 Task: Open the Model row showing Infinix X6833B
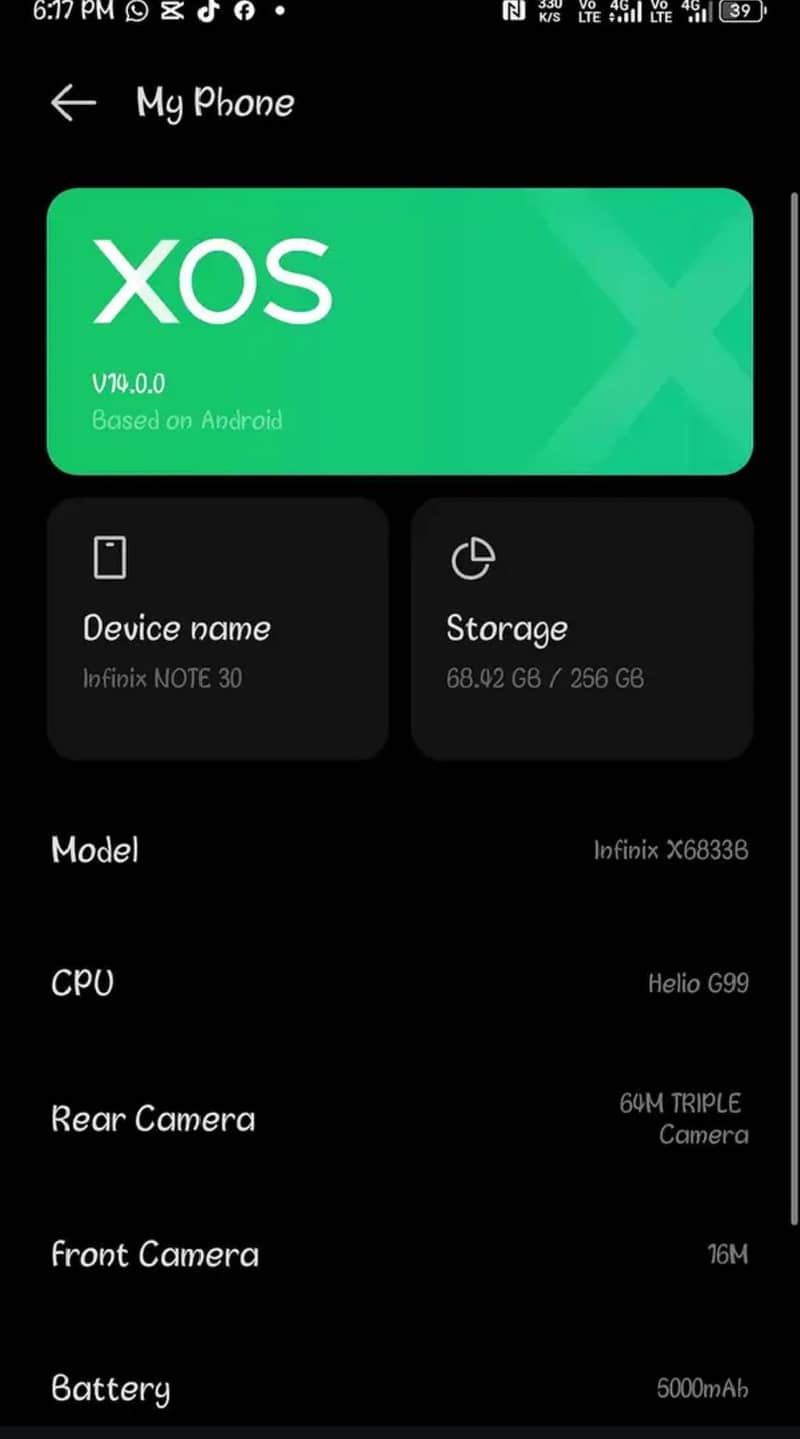point(400,851)
